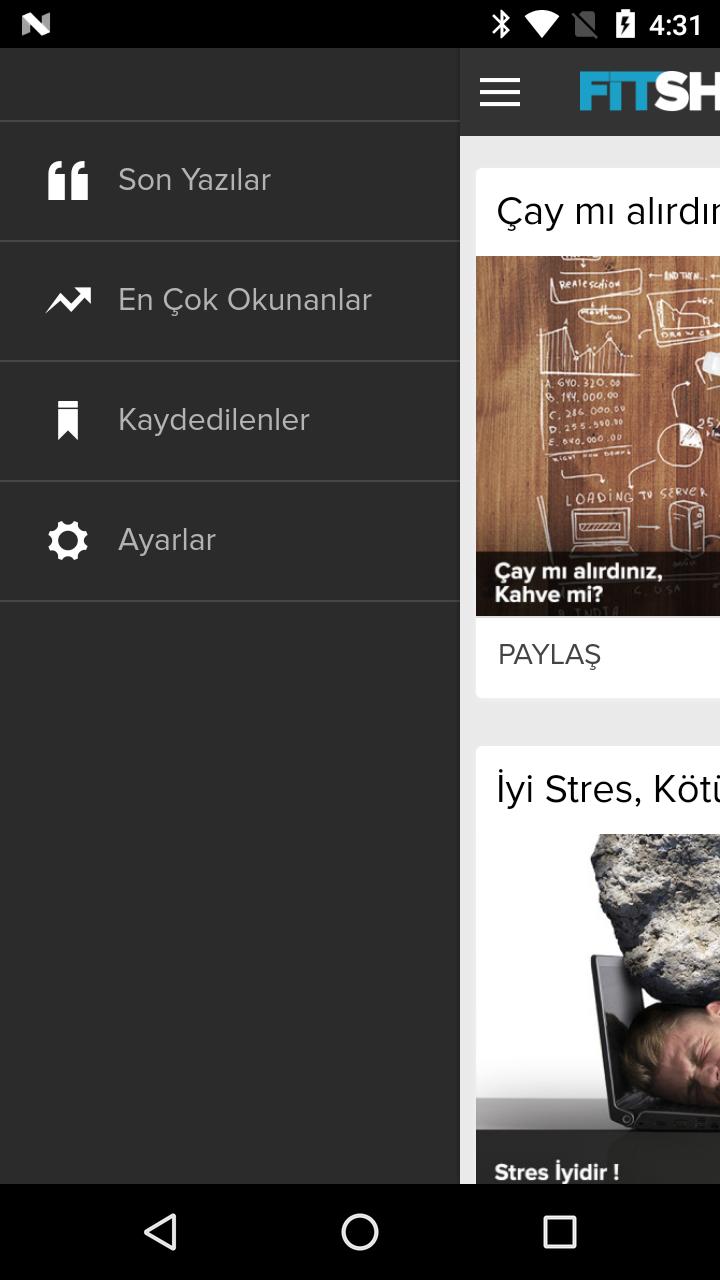Open the Çay mı alırdınız article card
720x1280 pixels.
pyautogui.click(x=598, y=435)
